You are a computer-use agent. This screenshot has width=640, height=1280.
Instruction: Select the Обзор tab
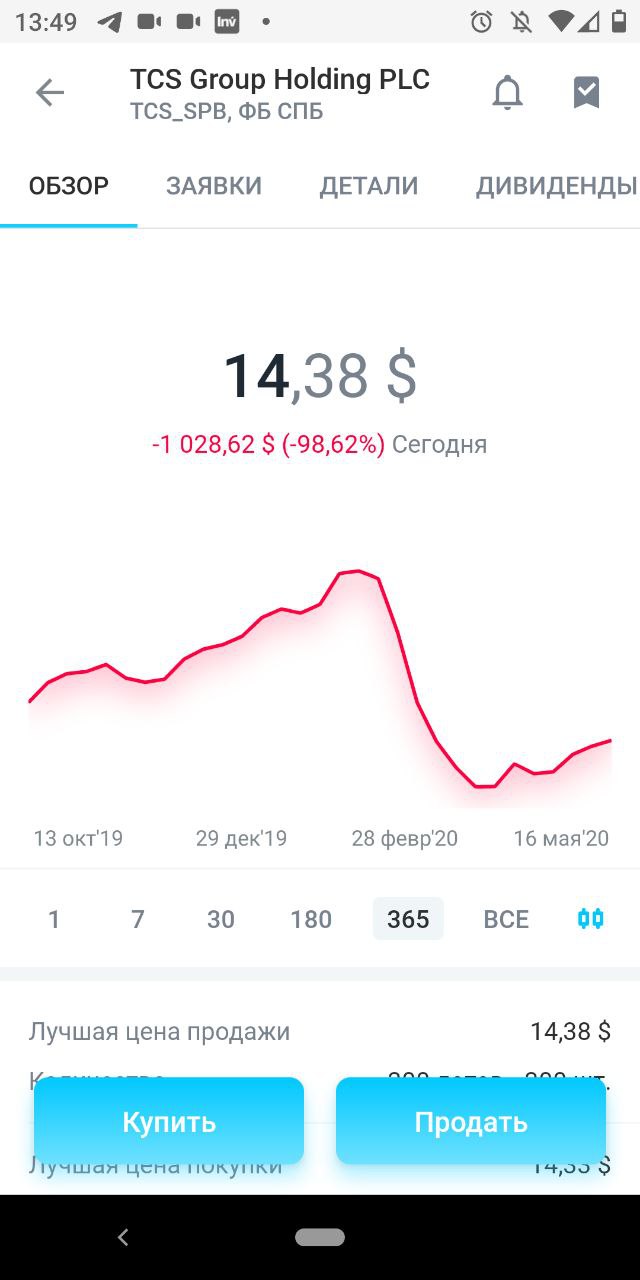[69, 186]
